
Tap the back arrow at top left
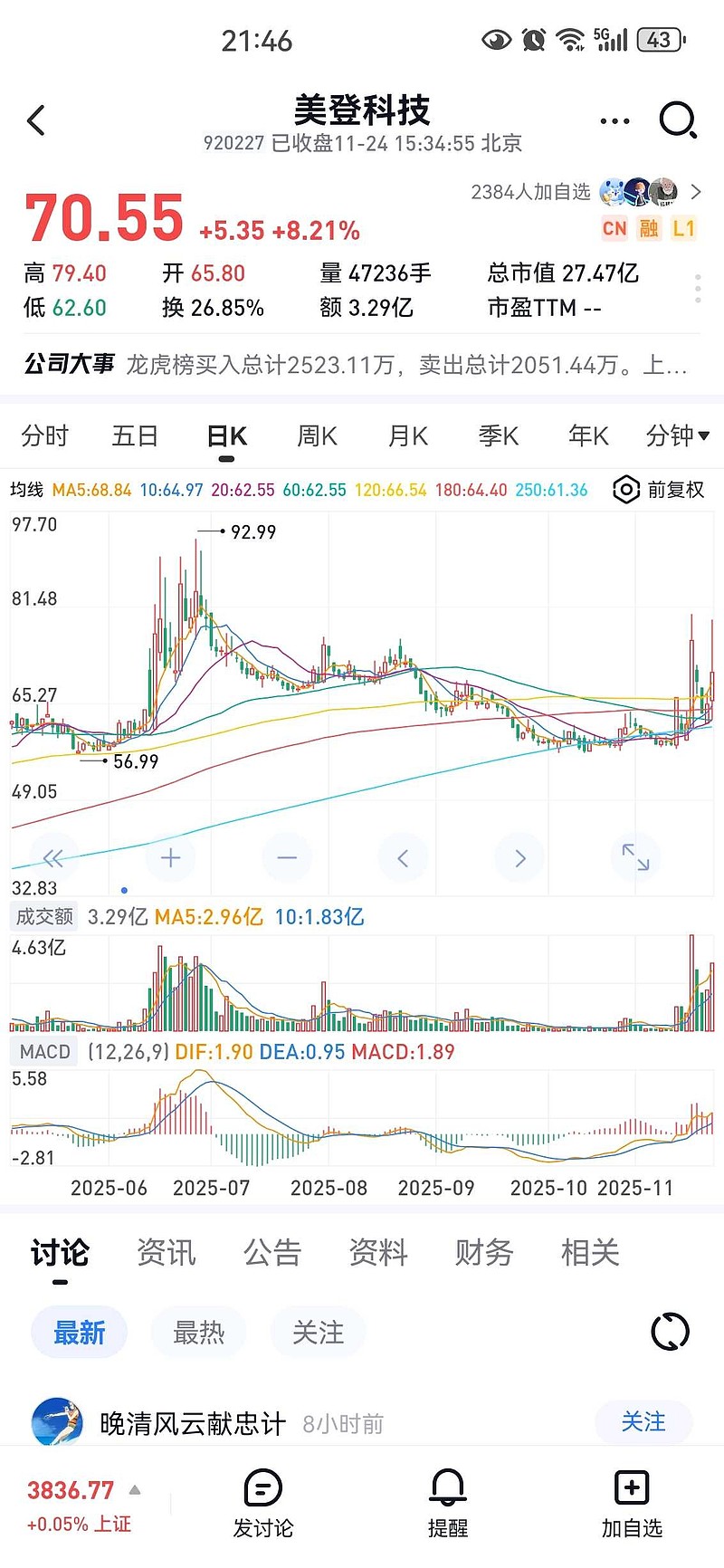point(36,120)
